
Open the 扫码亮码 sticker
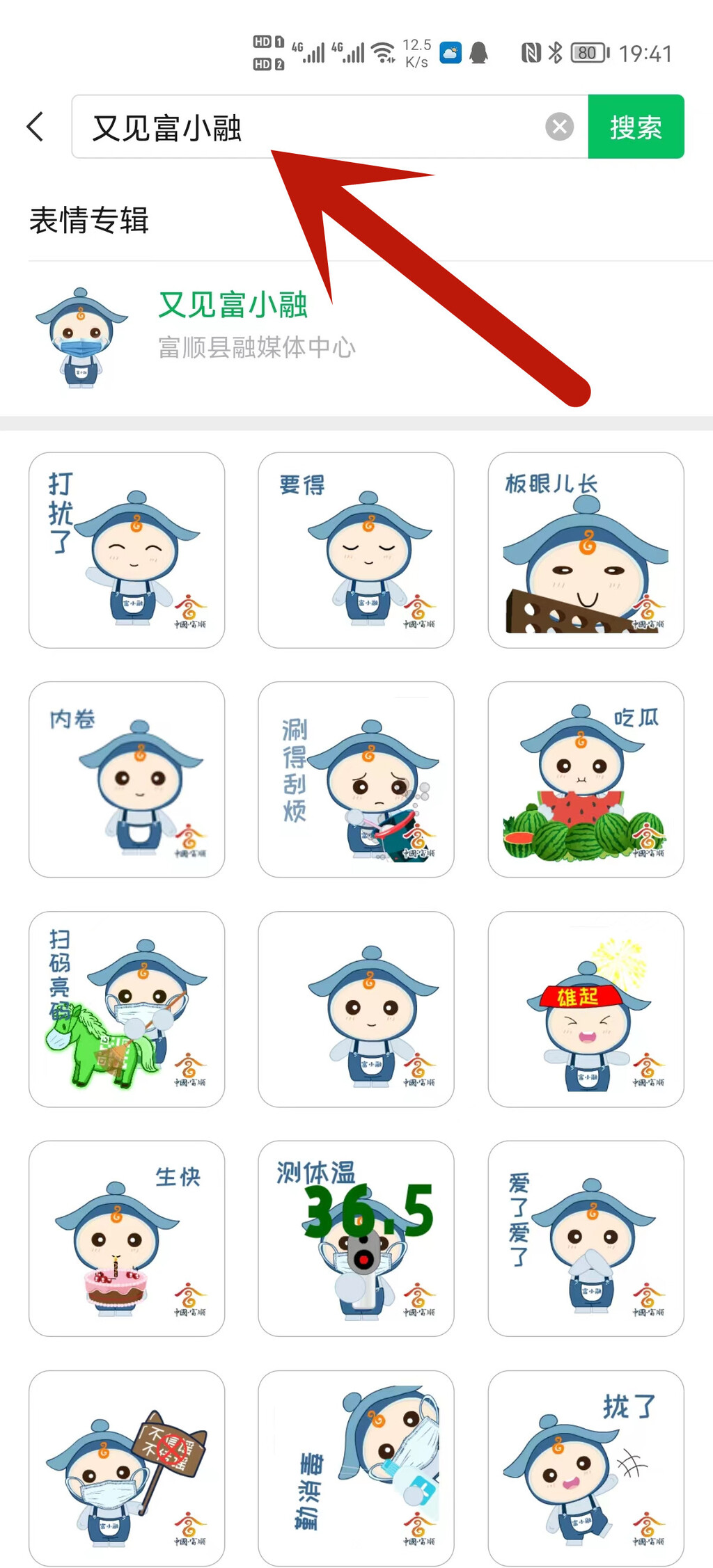[127, 1009]
